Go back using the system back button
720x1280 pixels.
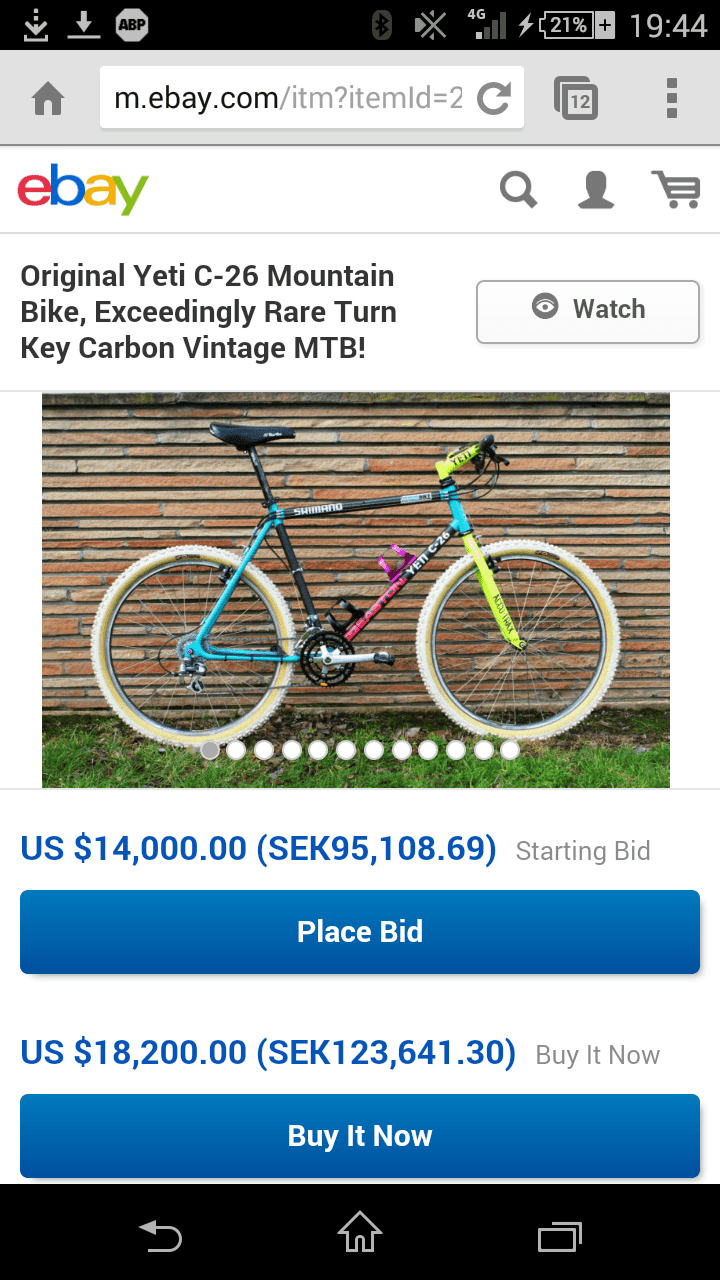(160, 1234)
